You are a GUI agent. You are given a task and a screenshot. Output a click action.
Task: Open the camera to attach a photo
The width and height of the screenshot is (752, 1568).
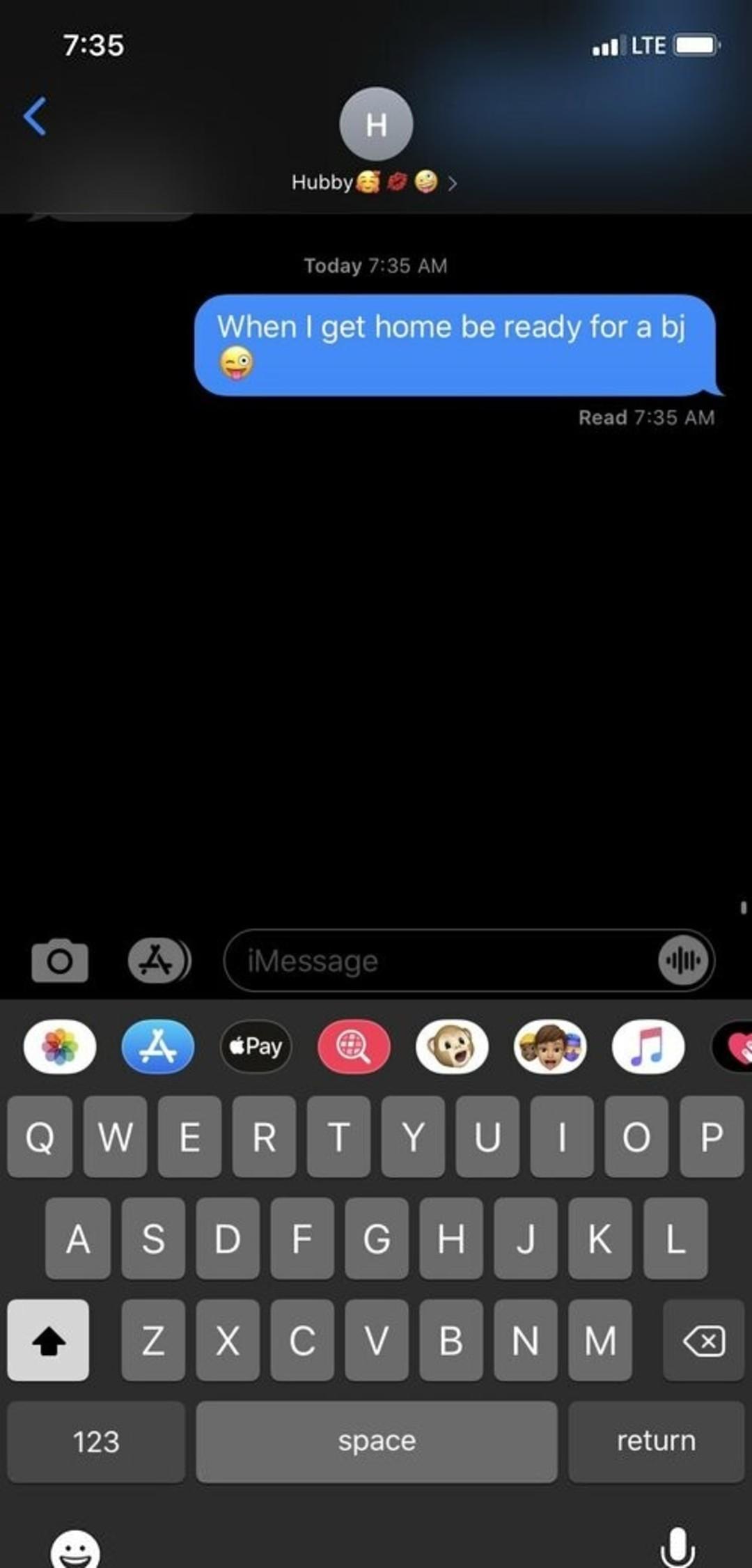click(60, 961)
